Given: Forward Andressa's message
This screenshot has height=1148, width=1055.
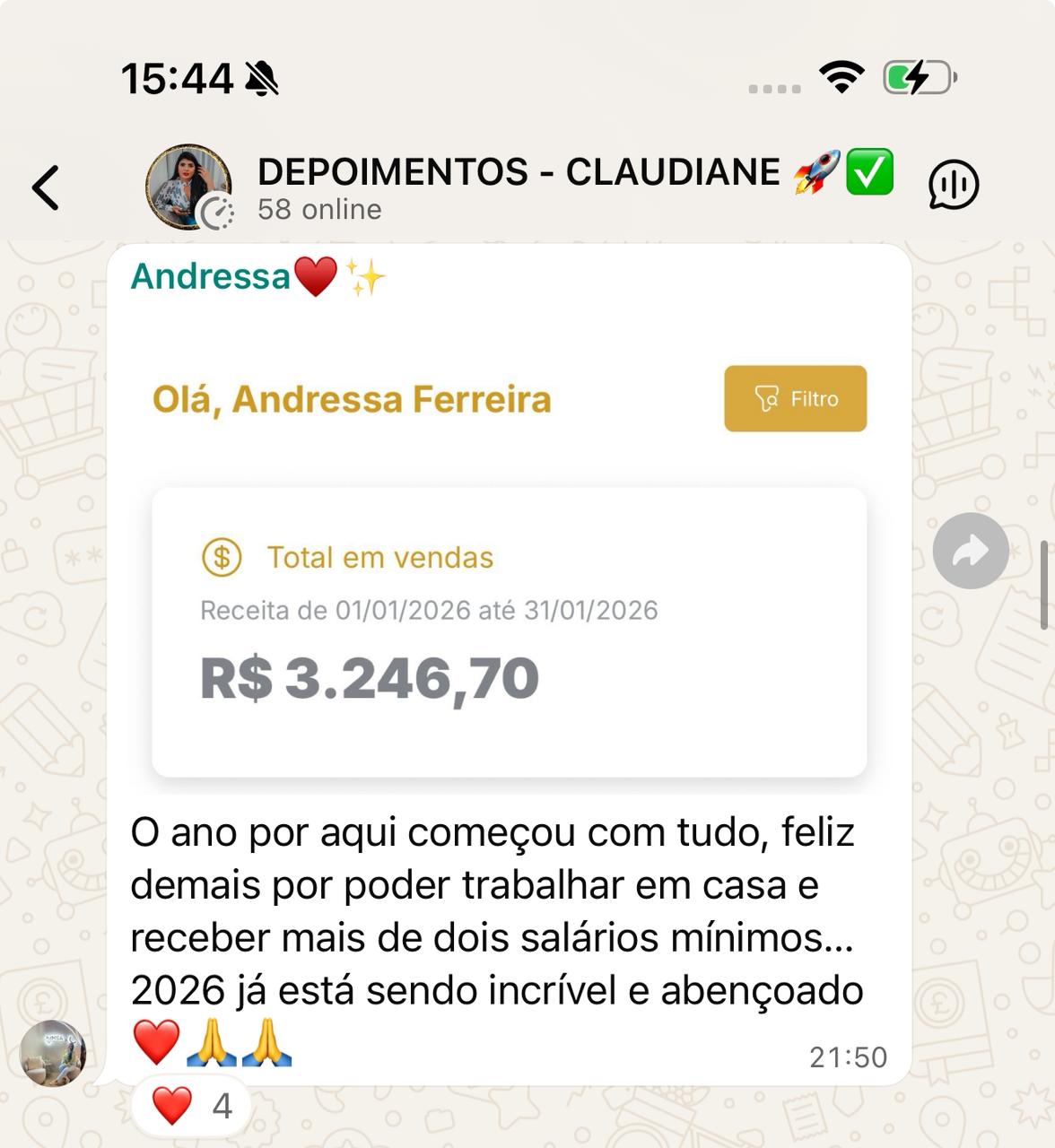Looking at the screenshot, I should point(971,551).
